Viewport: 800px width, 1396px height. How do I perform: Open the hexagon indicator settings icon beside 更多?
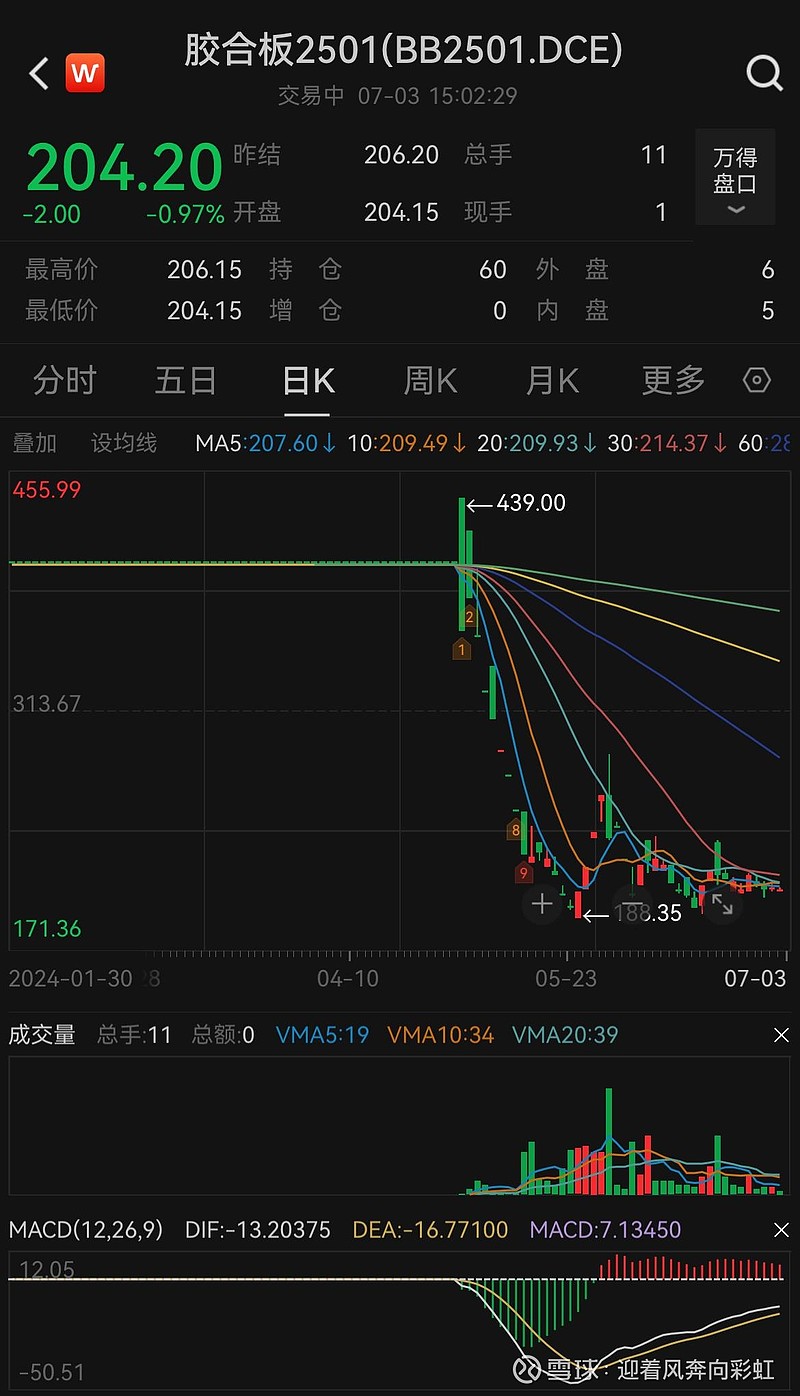(757, 380)
